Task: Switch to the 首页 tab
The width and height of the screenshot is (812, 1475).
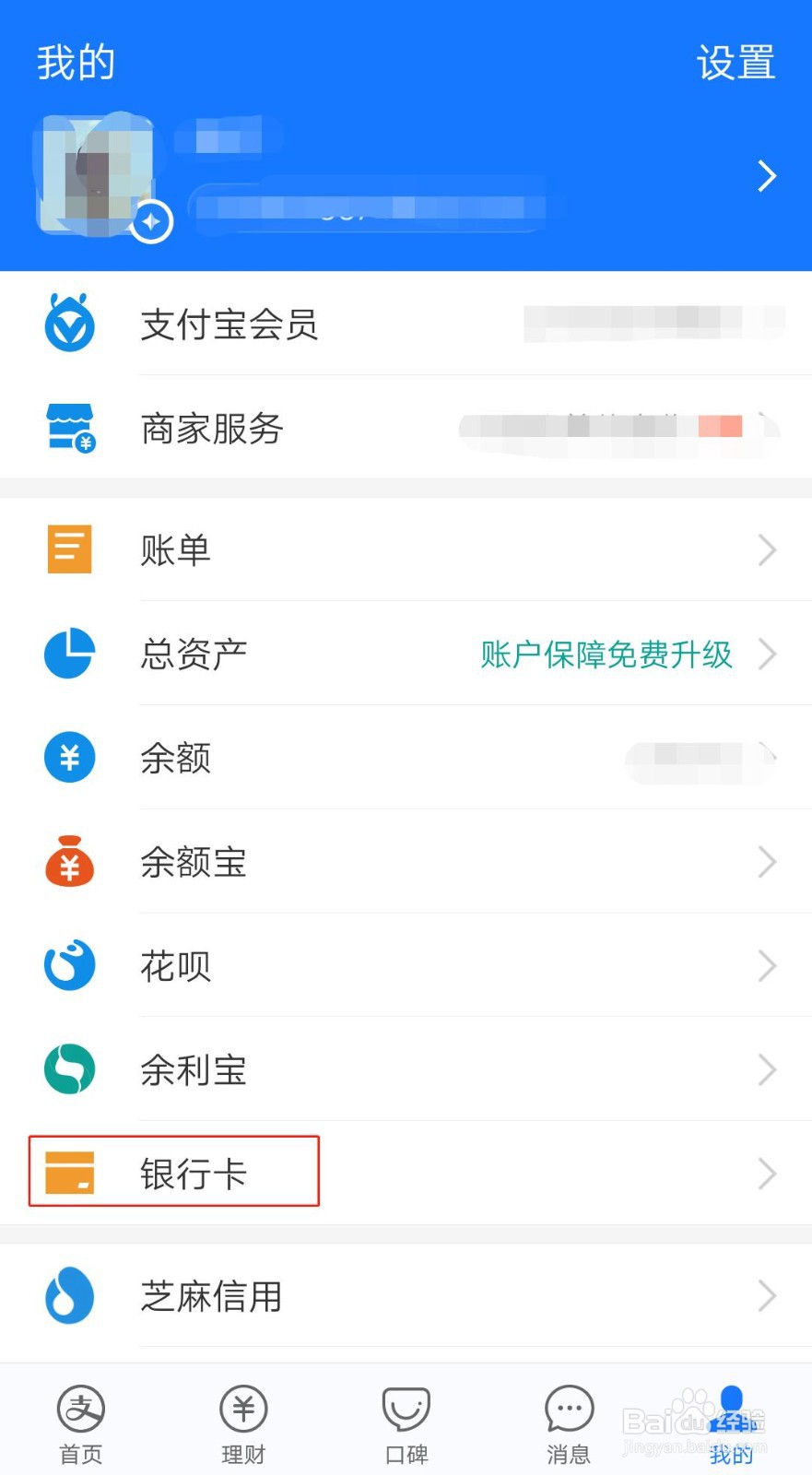Action: 80,1420
